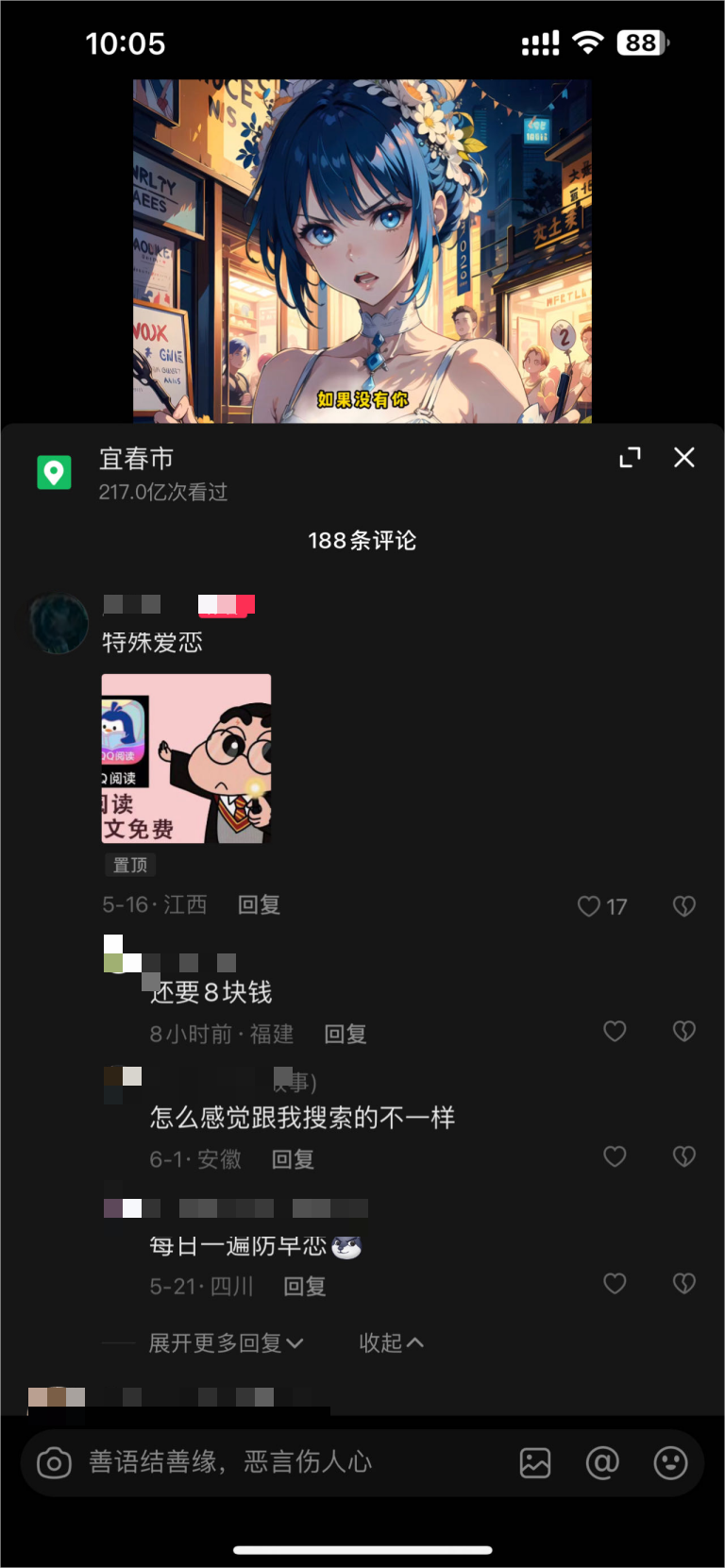
Task: Mention someone with the @ icon
Action: click(x=602, y=1463)
